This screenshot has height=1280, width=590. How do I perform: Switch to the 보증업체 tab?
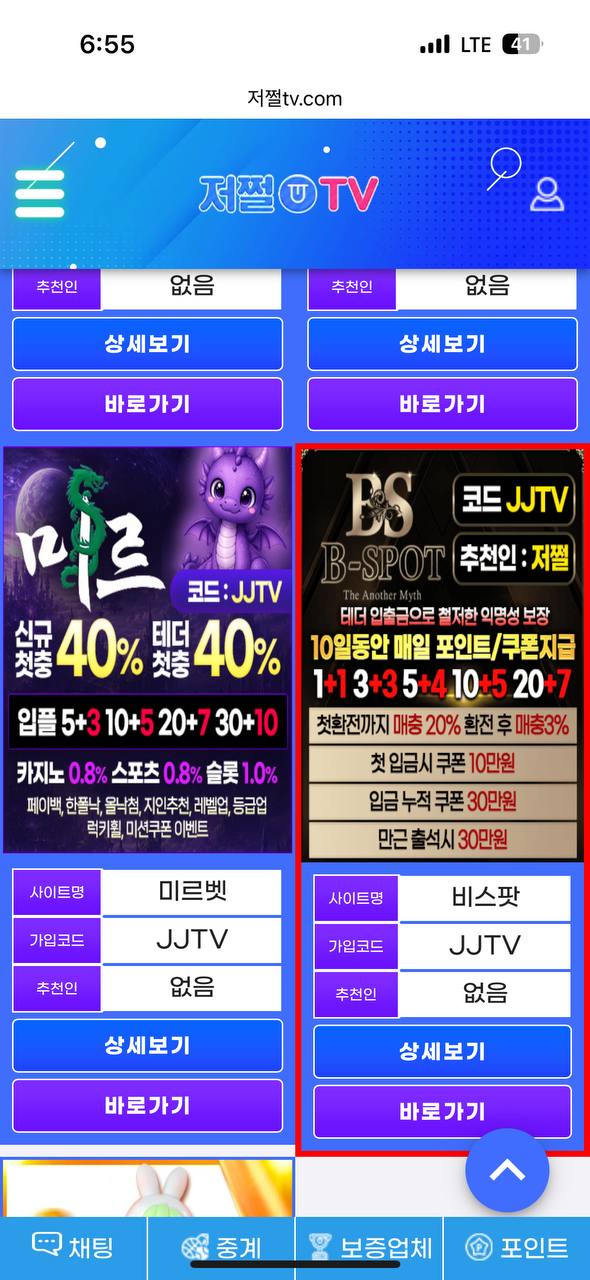point(369,1247)
